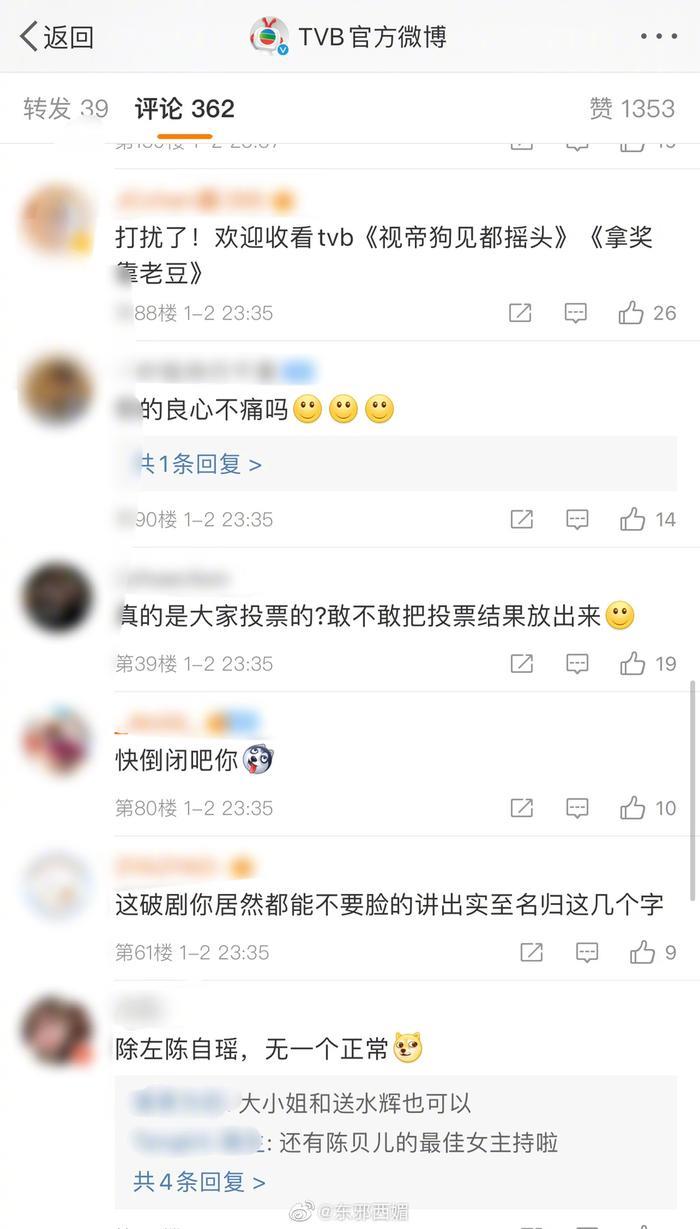Switch to the 转发 39 tab
700x1229 pixels.
[x=65, y=108]
